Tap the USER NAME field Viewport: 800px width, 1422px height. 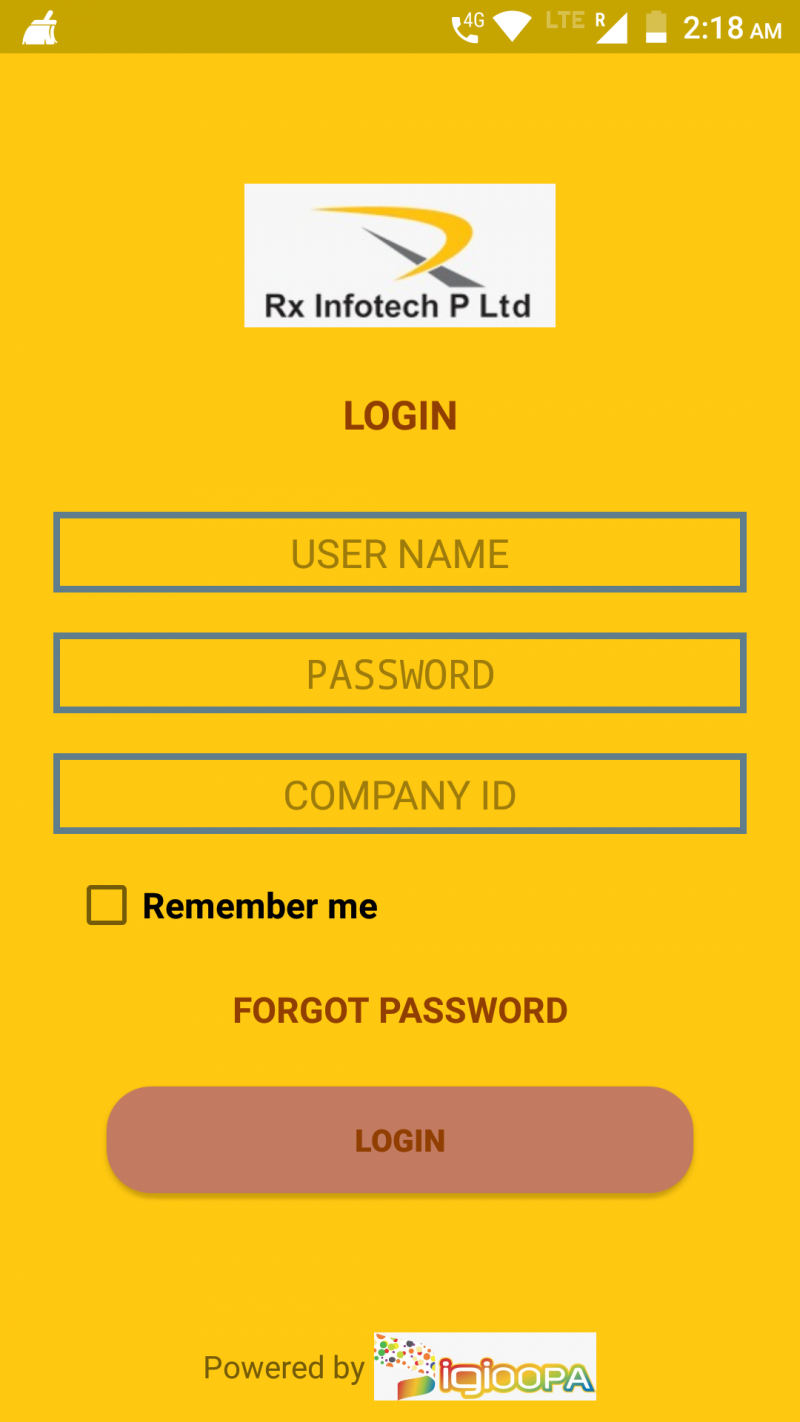(400, 553)
